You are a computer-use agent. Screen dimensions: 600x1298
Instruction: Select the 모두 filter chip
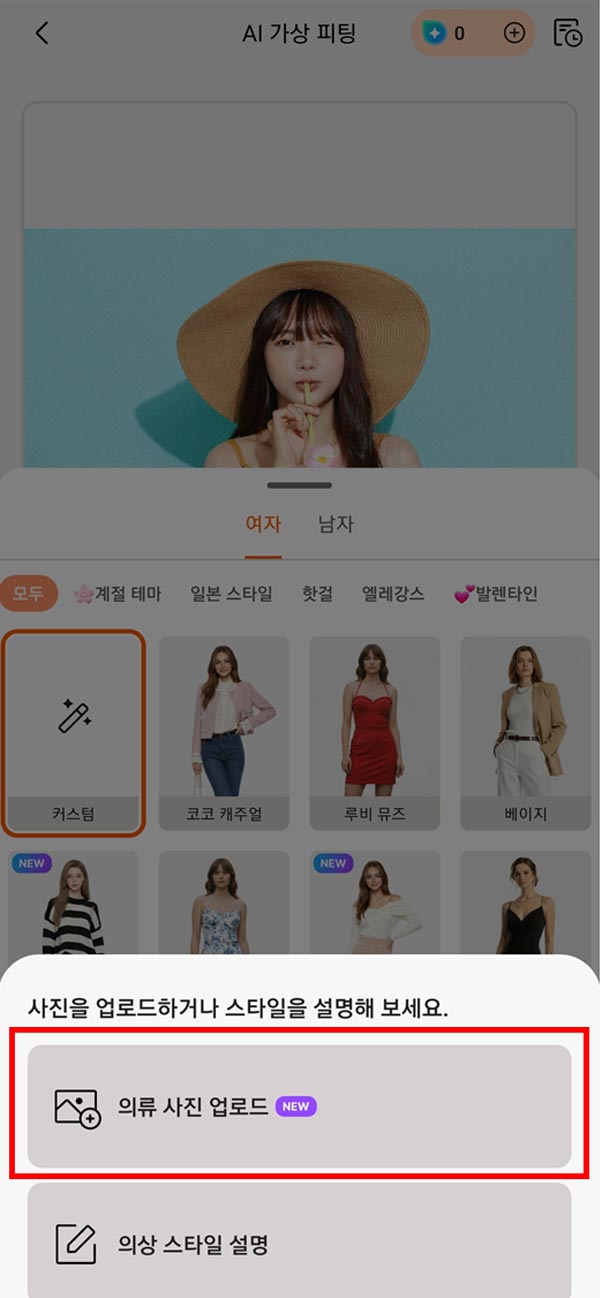(x=28, y=594)
